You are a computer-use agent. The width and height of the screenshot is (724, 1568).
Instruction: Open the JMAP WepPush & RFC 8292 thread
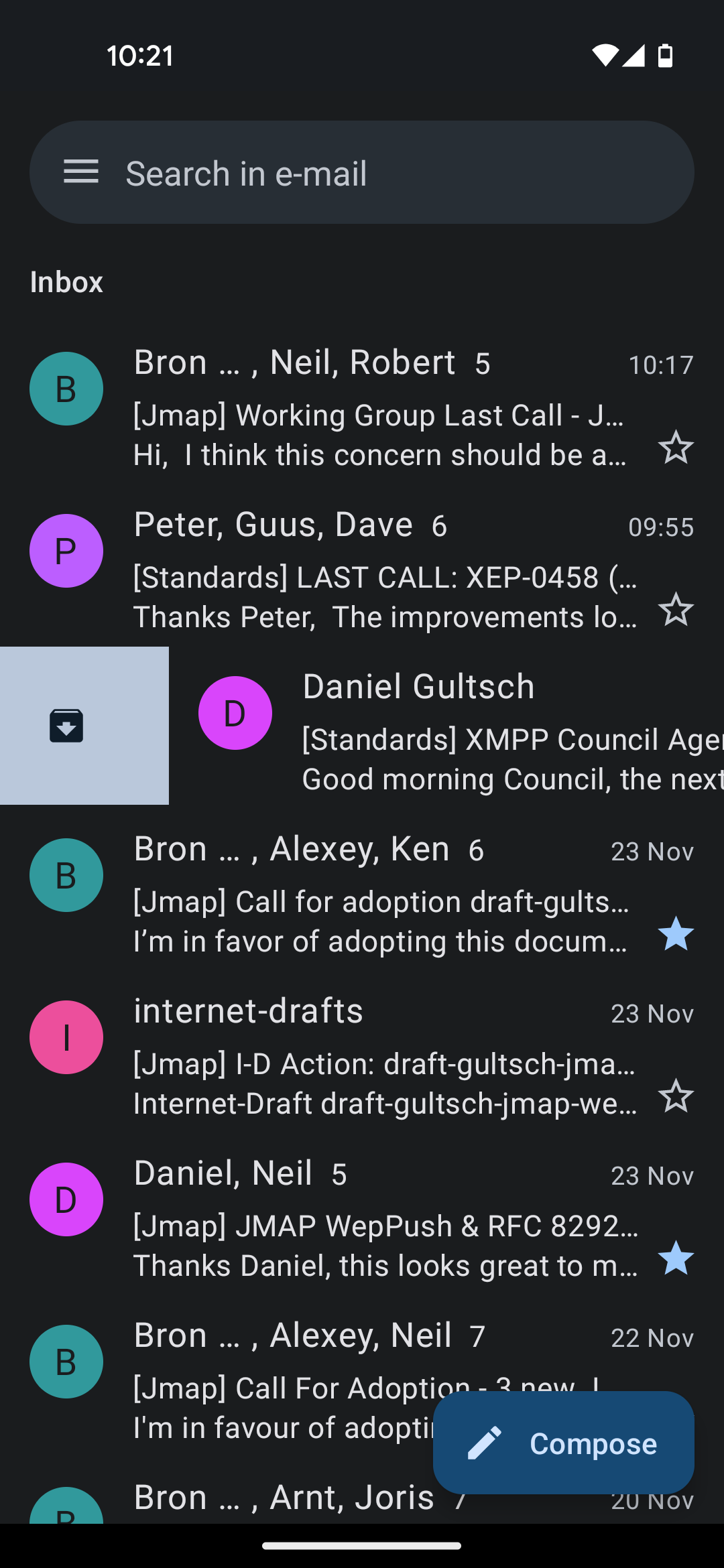pos(385,1226)
